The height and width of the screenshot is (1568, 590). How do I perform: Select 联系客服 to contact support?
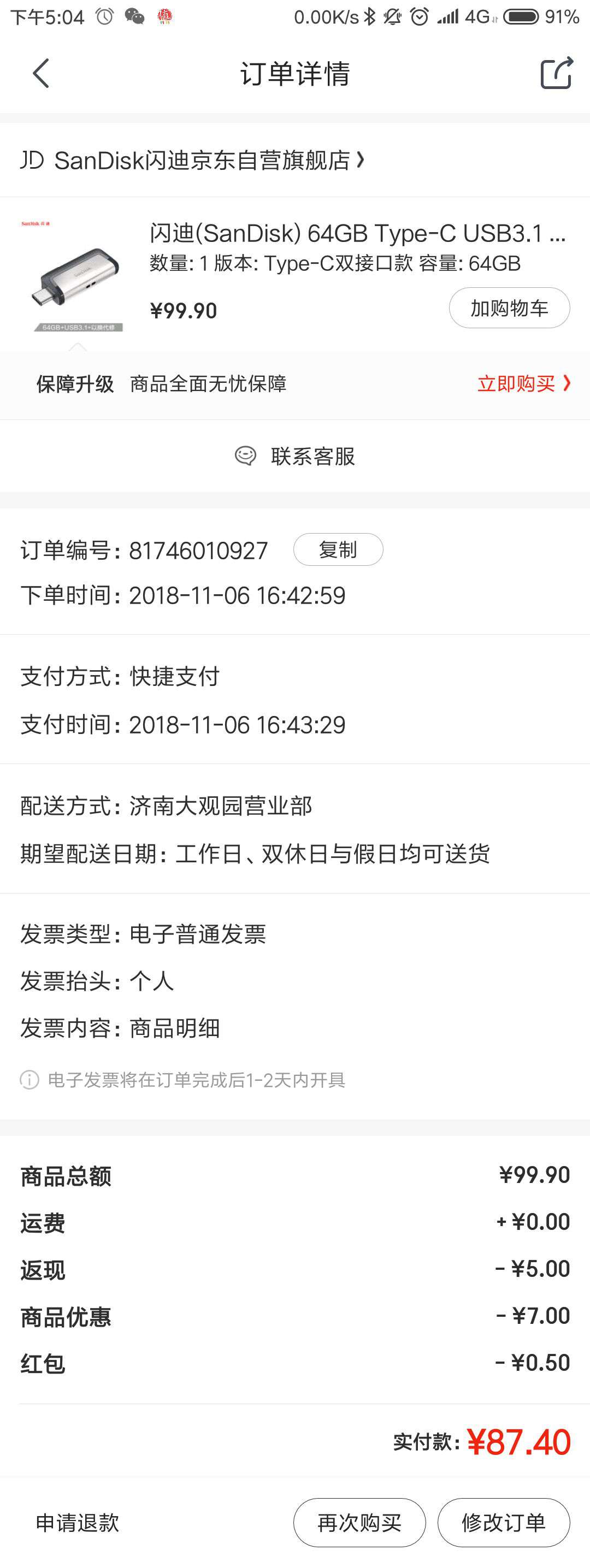click(x=313, y=457)
